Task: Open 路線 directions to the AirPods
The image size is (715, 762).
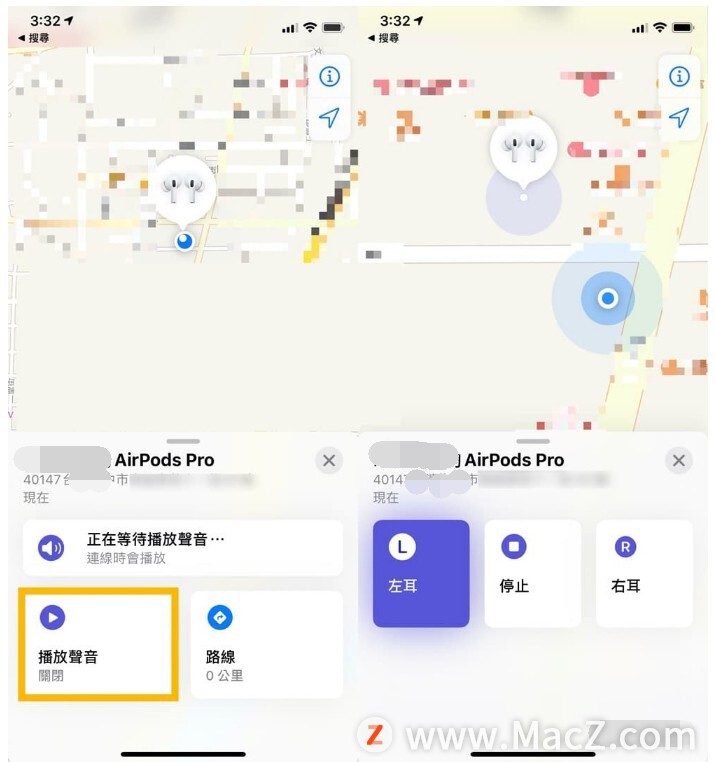Action: click(x=266, y=643)
